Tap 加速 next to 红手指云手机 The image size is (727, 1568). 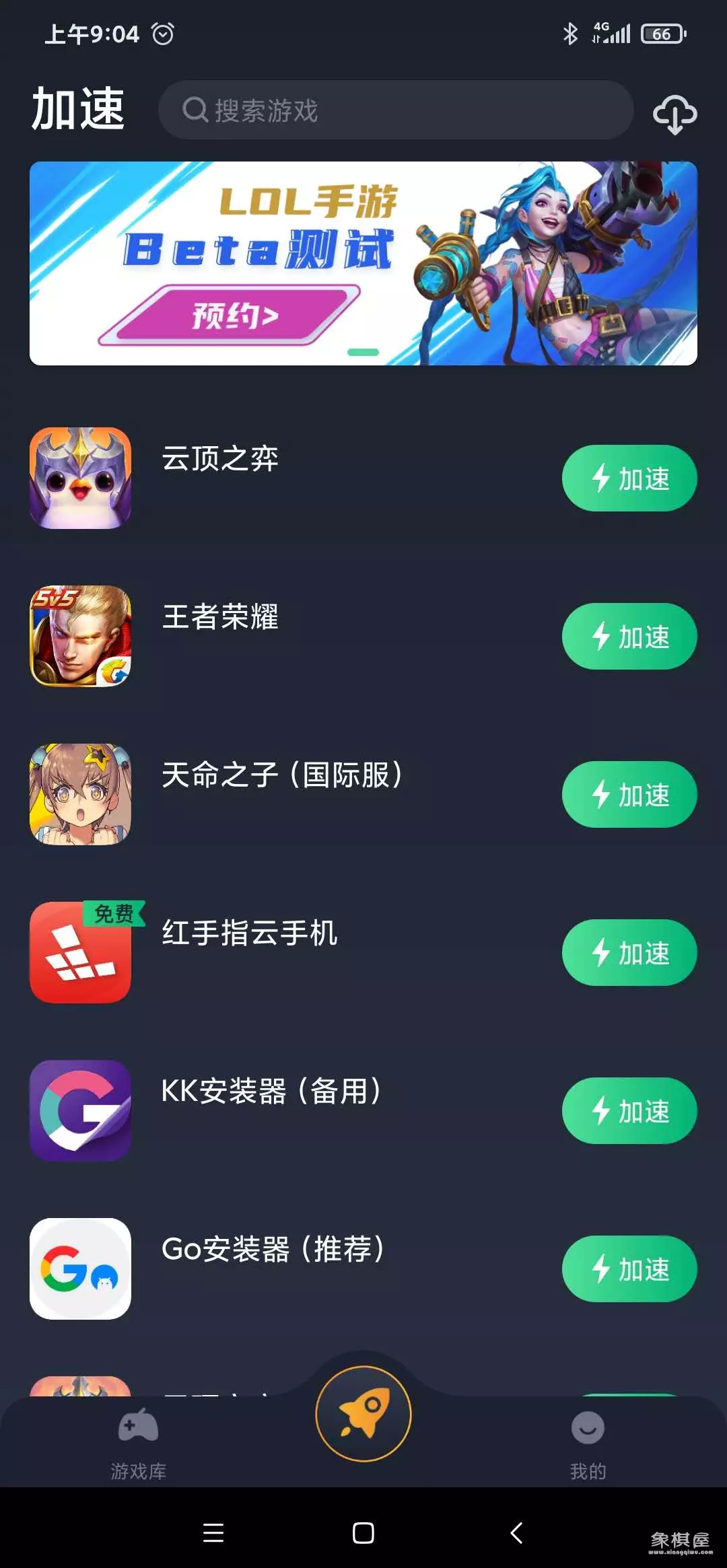click(x=629, y=953)
